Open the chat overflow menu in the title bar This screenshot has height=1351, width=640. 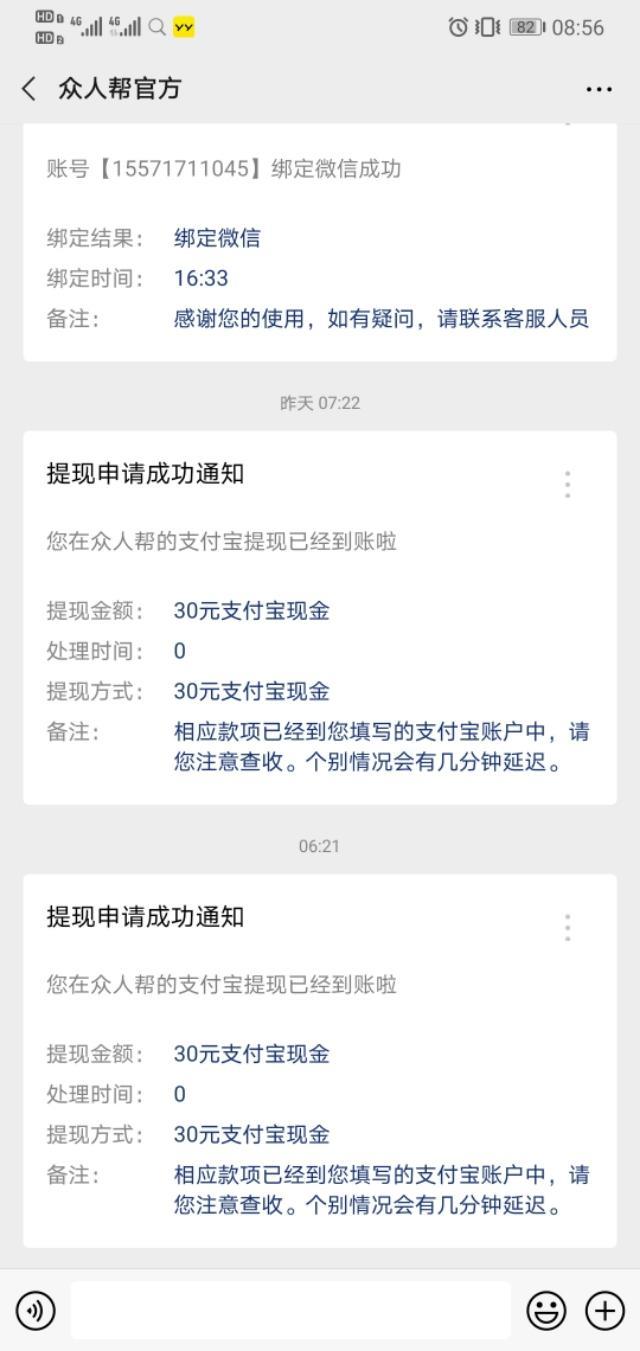pyautogui.click(x=599, y=89)
